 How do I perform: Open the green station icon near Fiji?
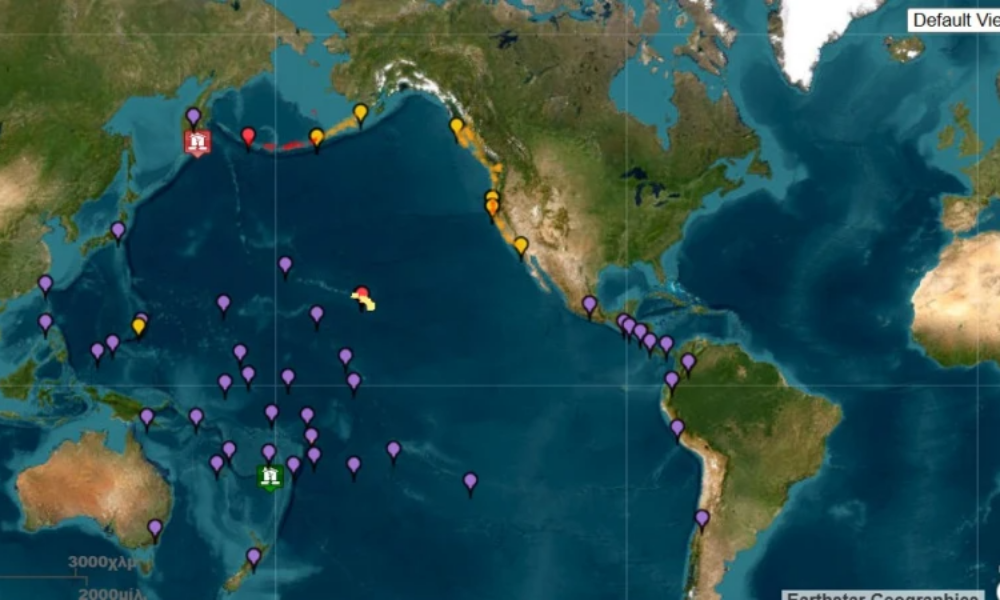pos(269,477)
